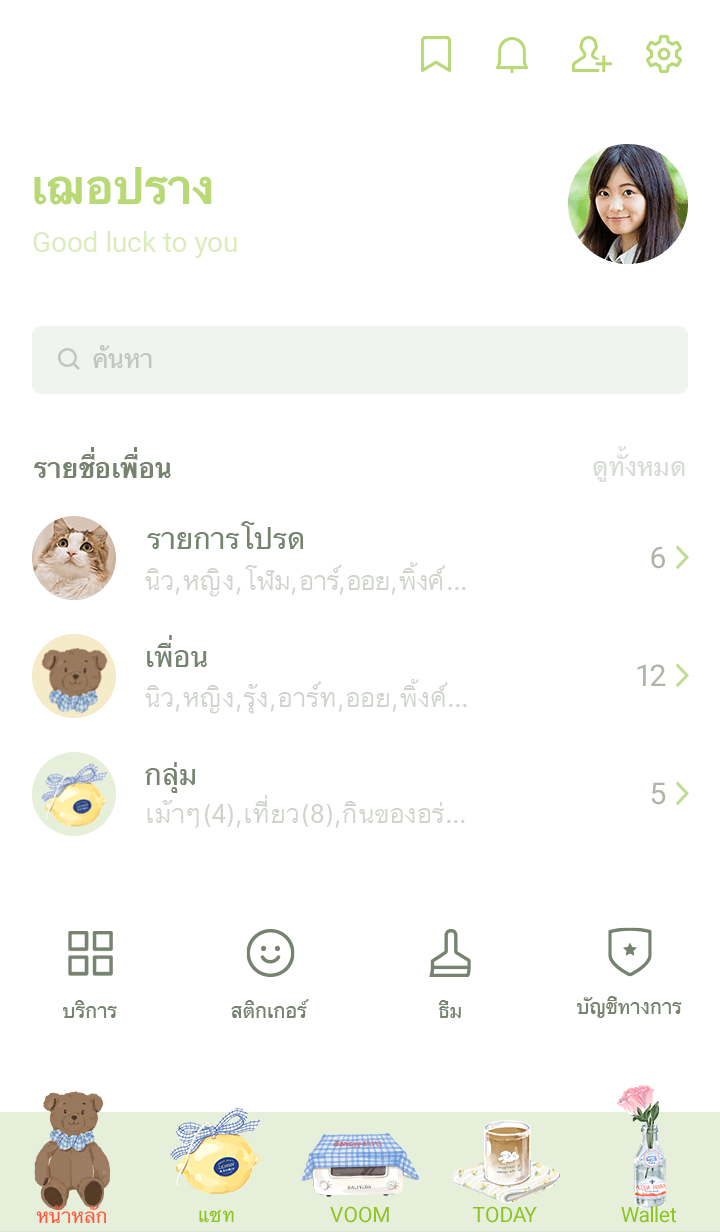The width and height of the screenshot is (720, 1232).
Task: Open the เพื่อน friends list
Action: point(360,676)
